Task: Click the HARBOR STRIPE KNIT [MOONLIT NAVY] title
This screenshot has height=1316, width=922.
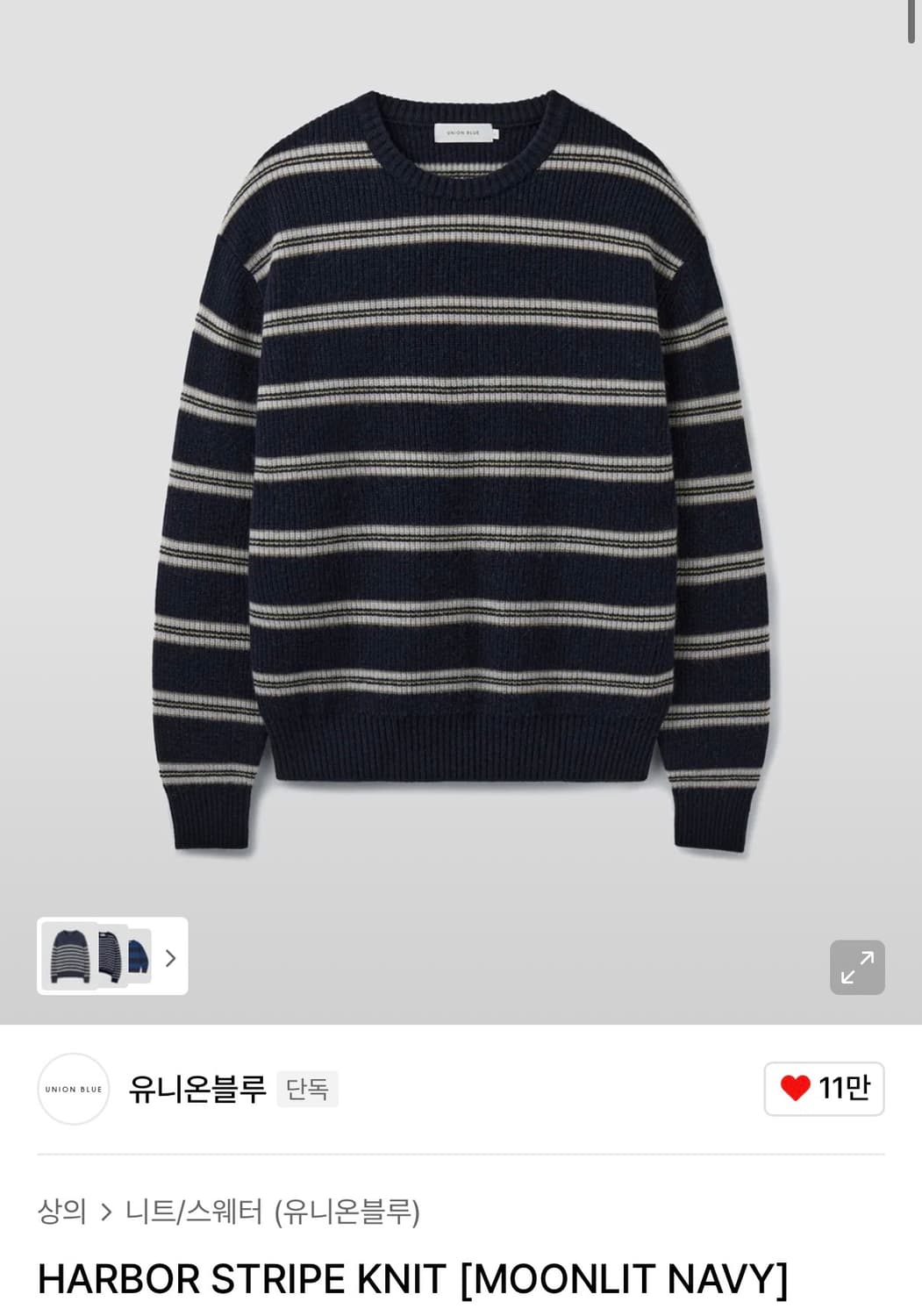Action: tap(412, 1281)
